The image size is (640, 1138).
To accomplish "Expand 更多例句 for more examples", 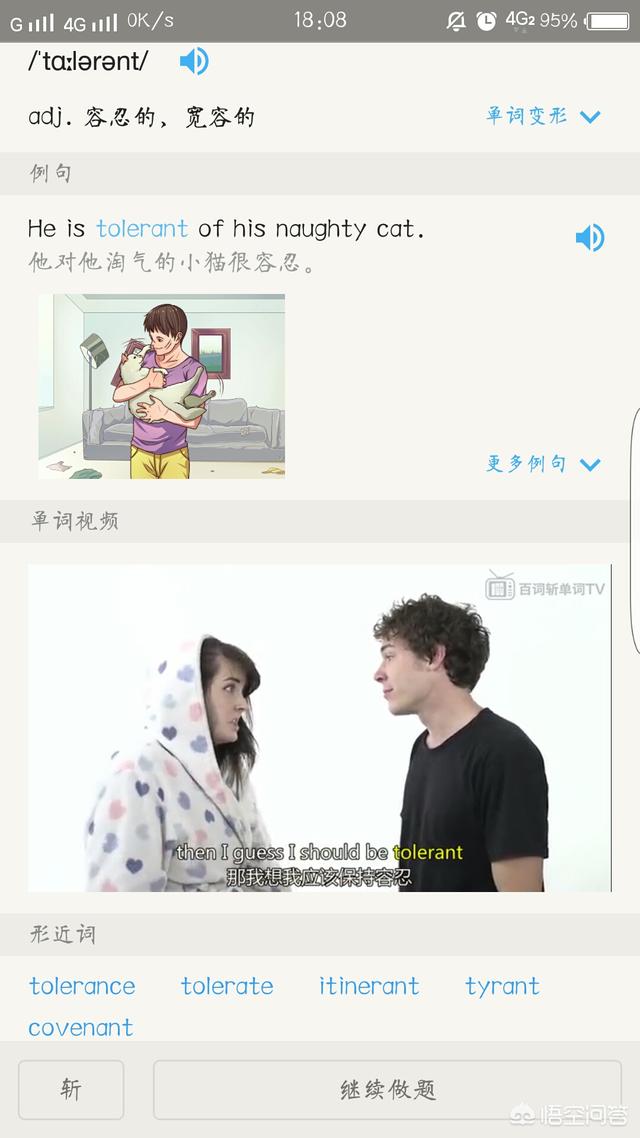I will [x=543, y=464].
